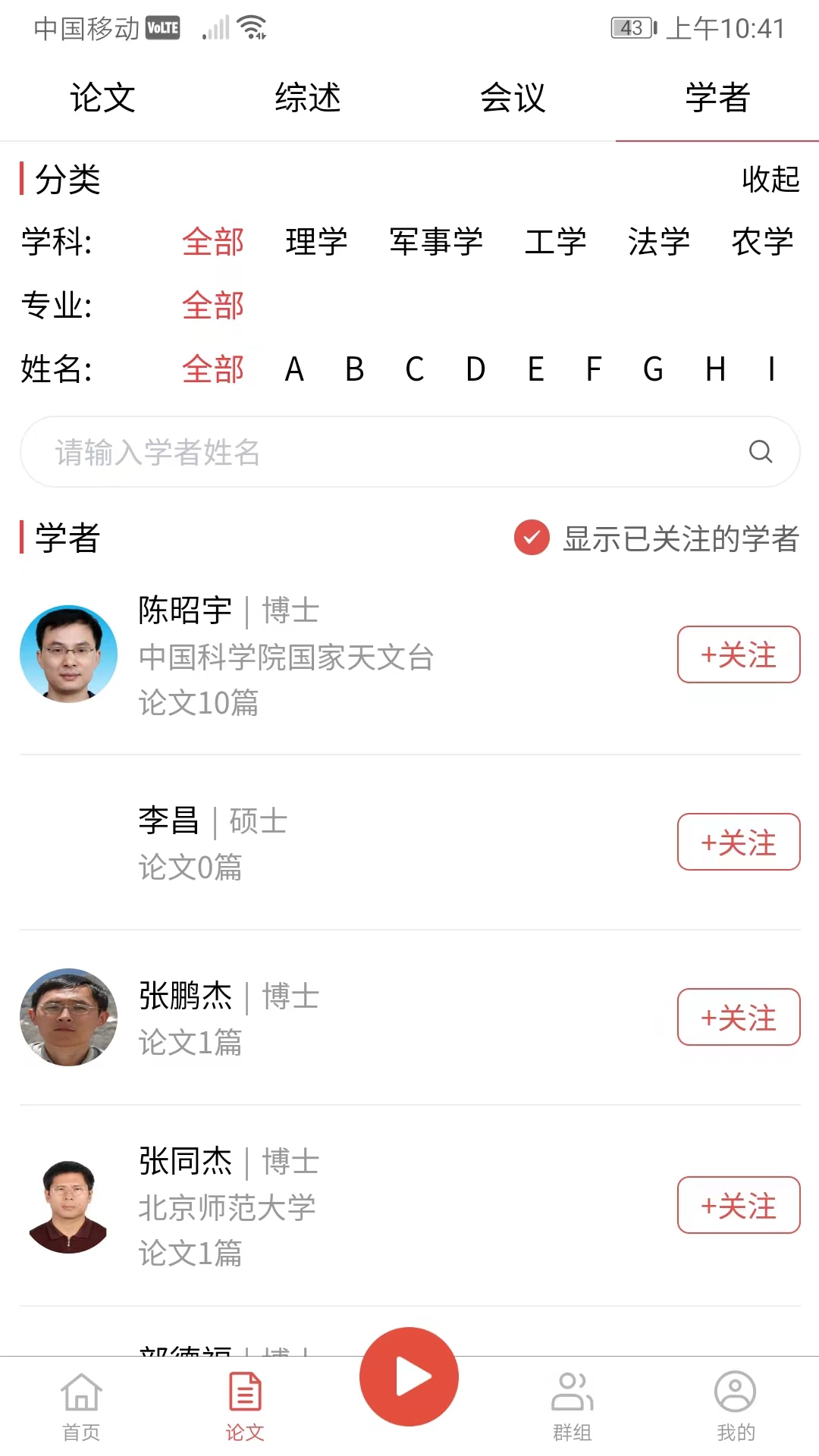Follow scholar 李昌
819x1456 pixels.
[x=738, y=842]
